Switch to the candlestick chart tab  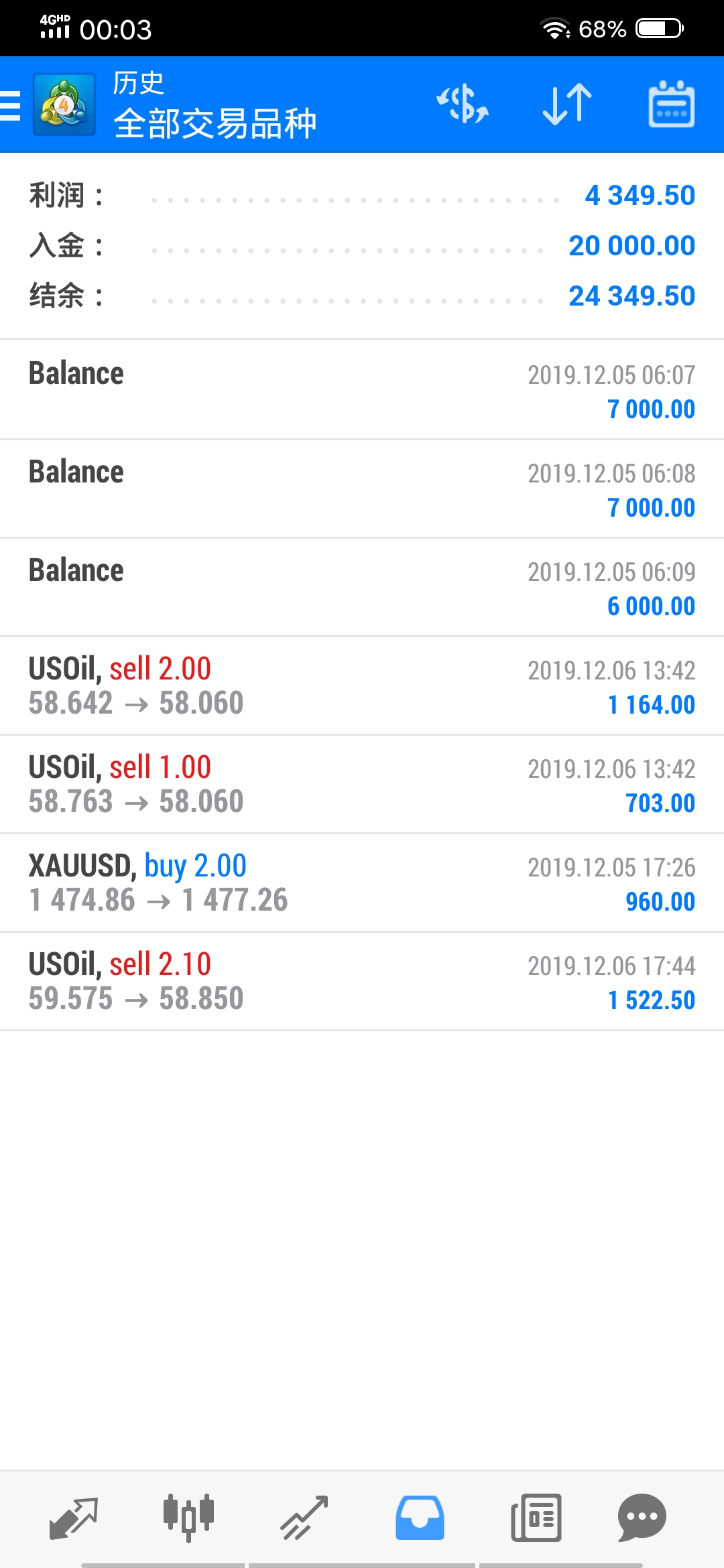(x=188, y=1518)
